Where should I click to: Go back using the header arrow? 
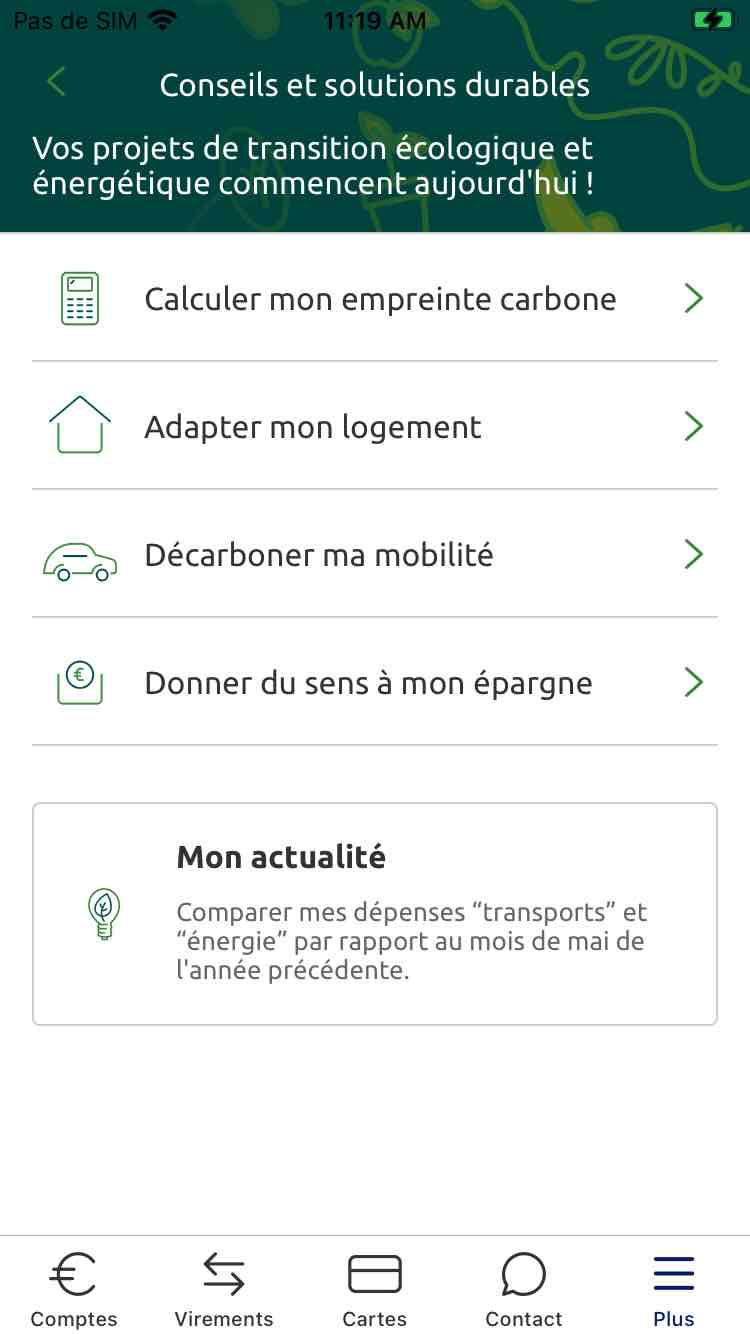57,83
